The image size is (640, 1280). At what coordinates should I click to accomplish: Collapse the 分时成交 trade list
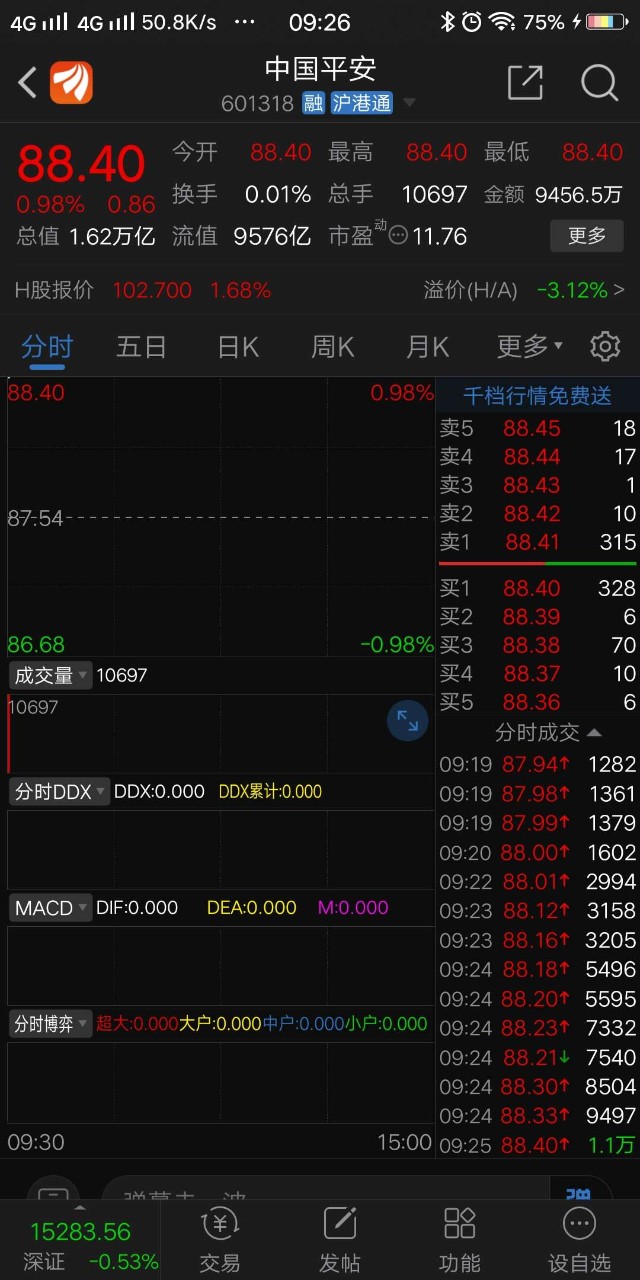pyautogui.click(x=548, y=733)
